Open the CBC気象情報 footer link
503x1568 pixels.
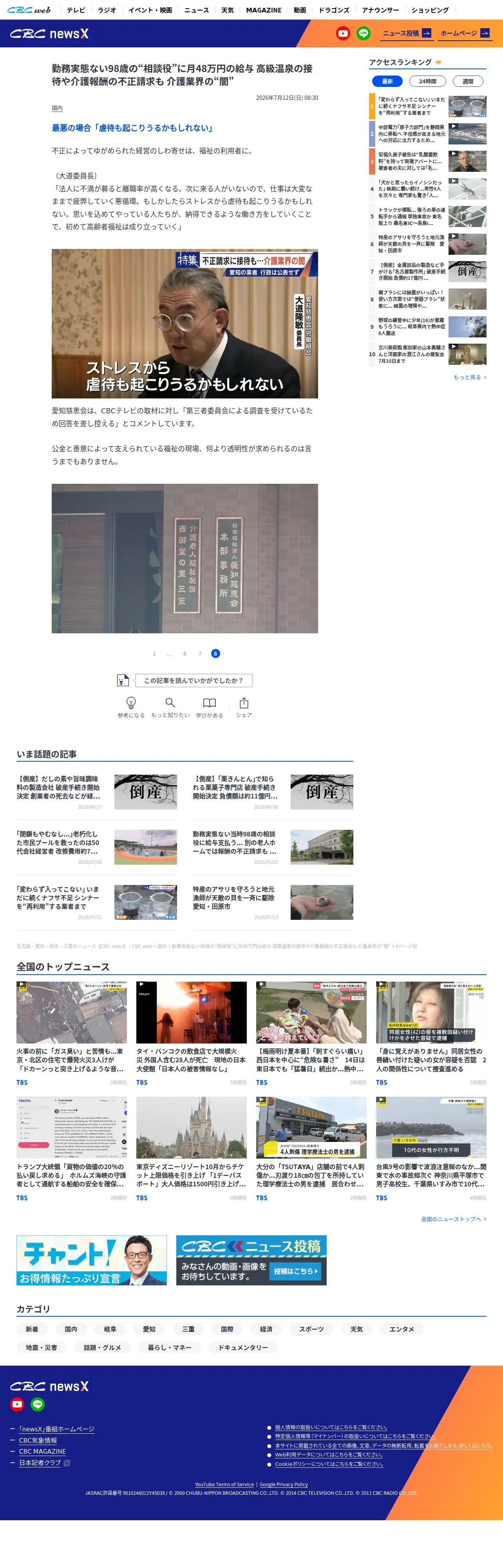[38, 1440]
